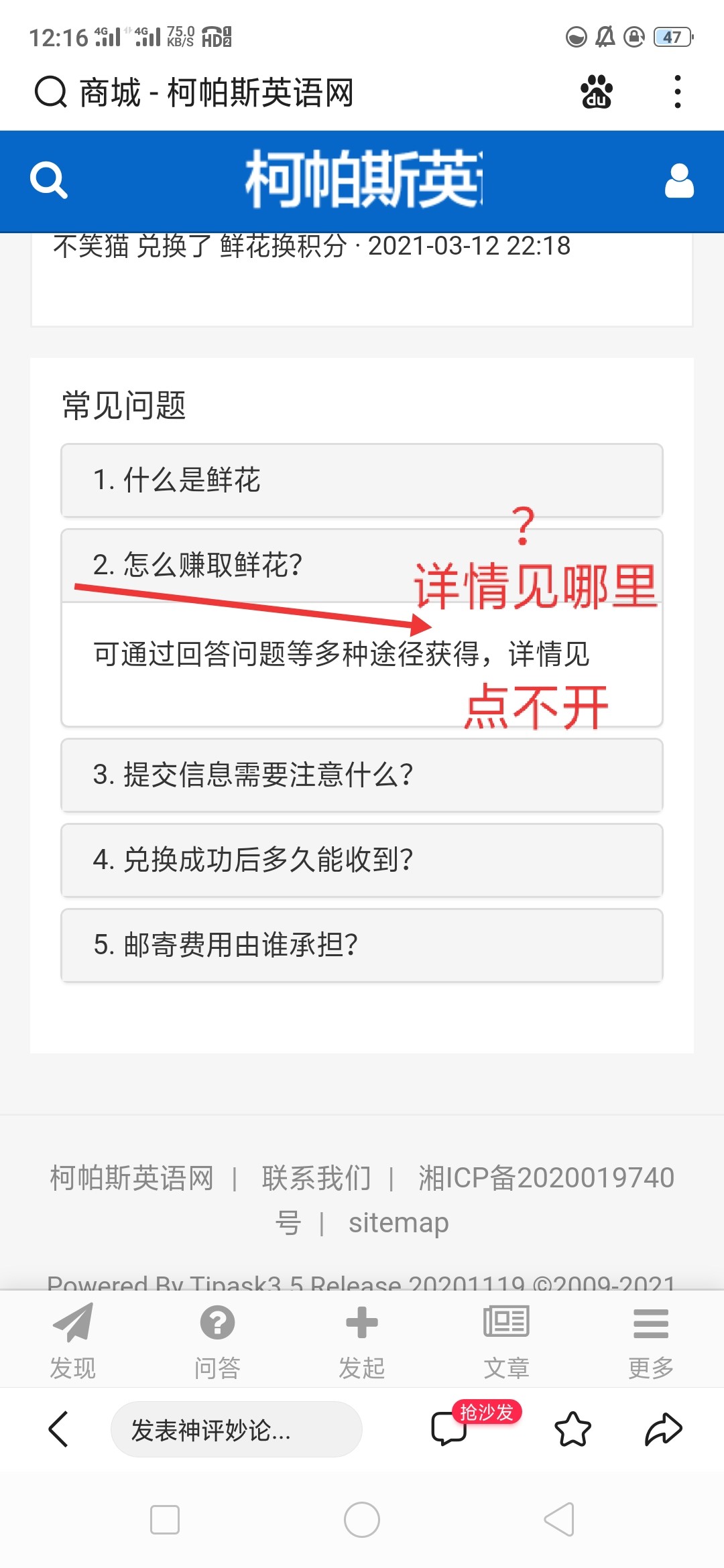Tap the Baidu paw icon
Viewport: 724px width, 1568px height.
596,92
